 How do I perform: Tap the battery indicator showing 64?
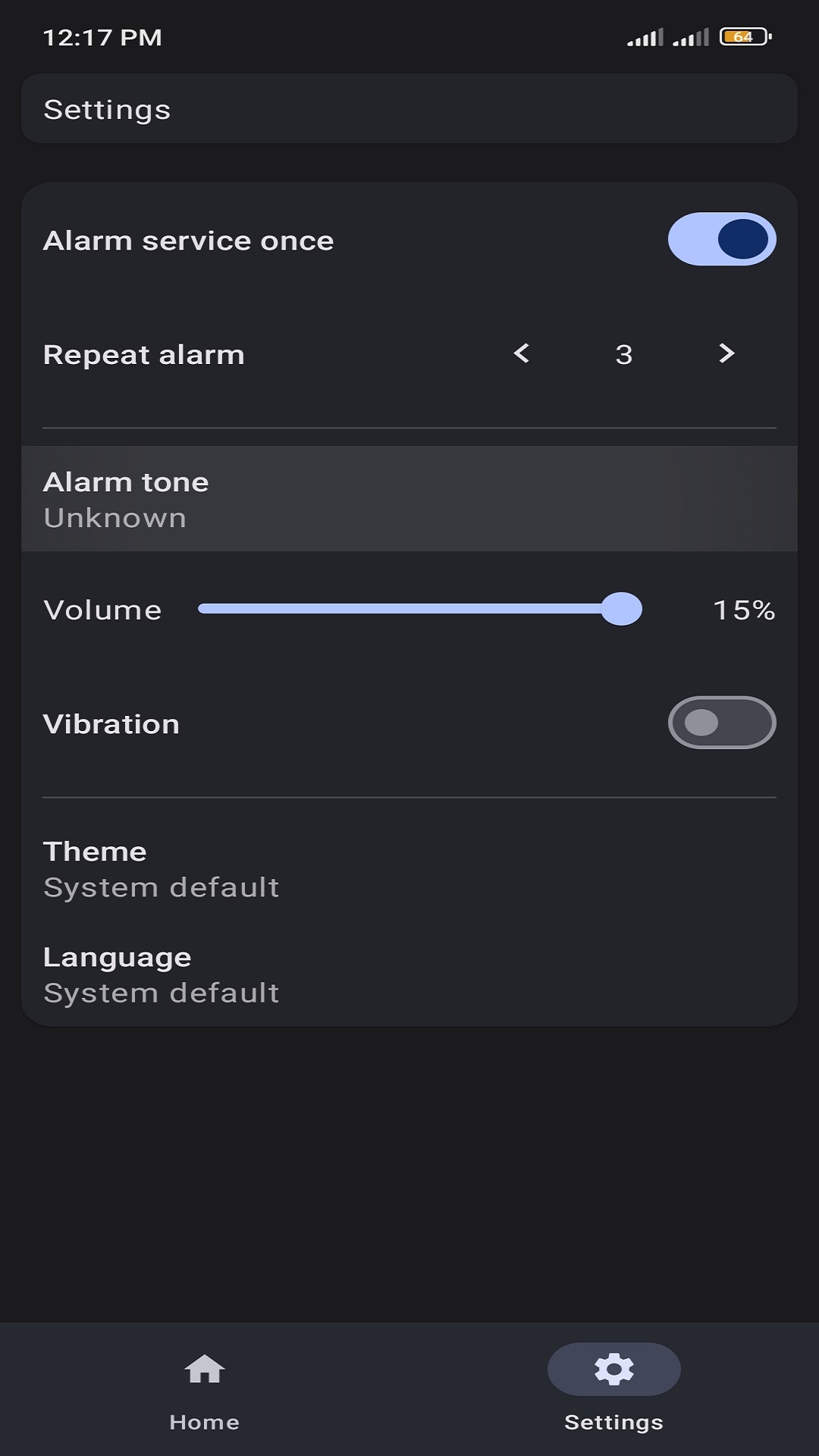740,36
